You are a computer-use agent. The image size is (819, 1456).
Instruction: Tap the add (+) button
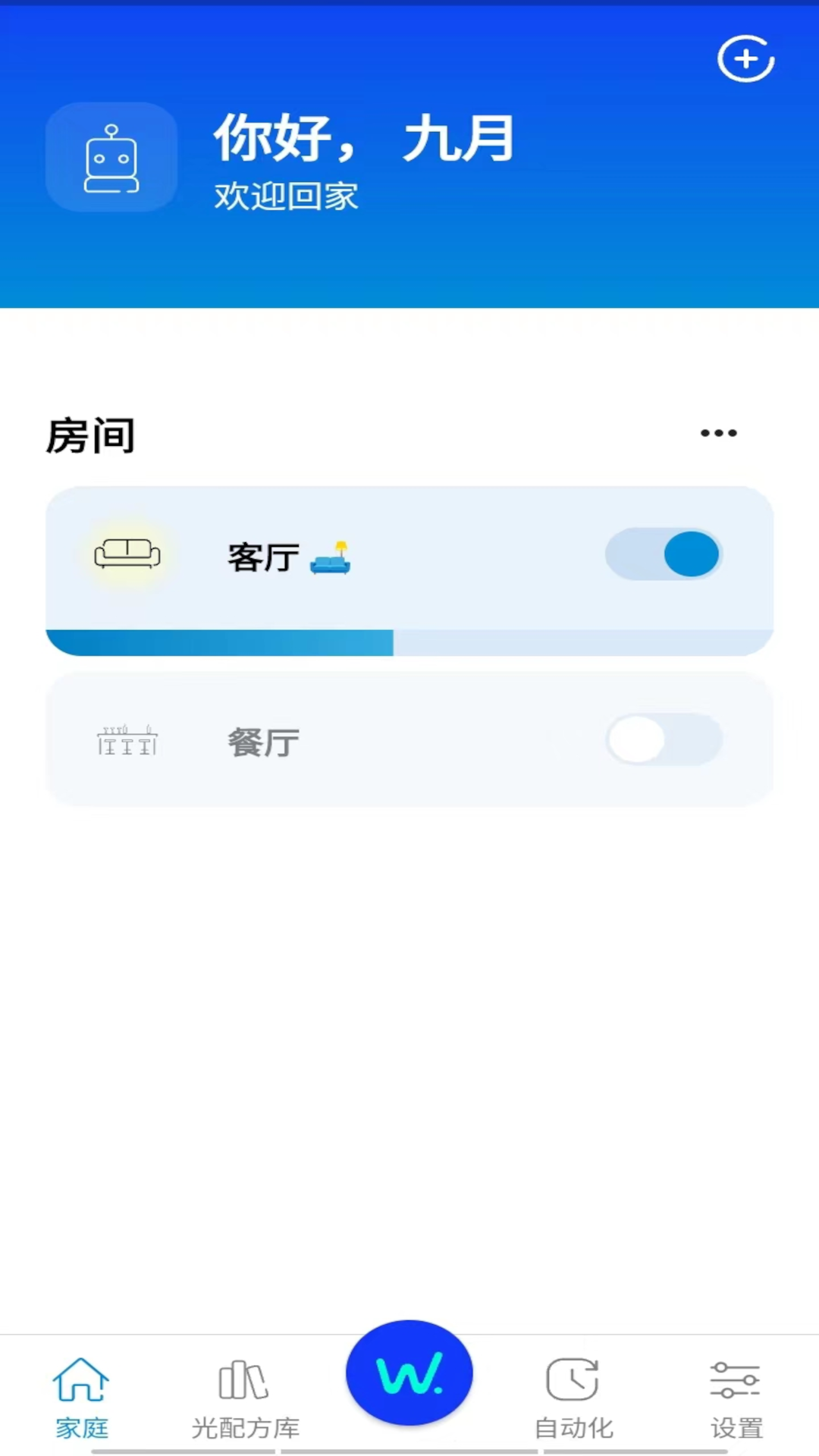click(x=745, y=58)
